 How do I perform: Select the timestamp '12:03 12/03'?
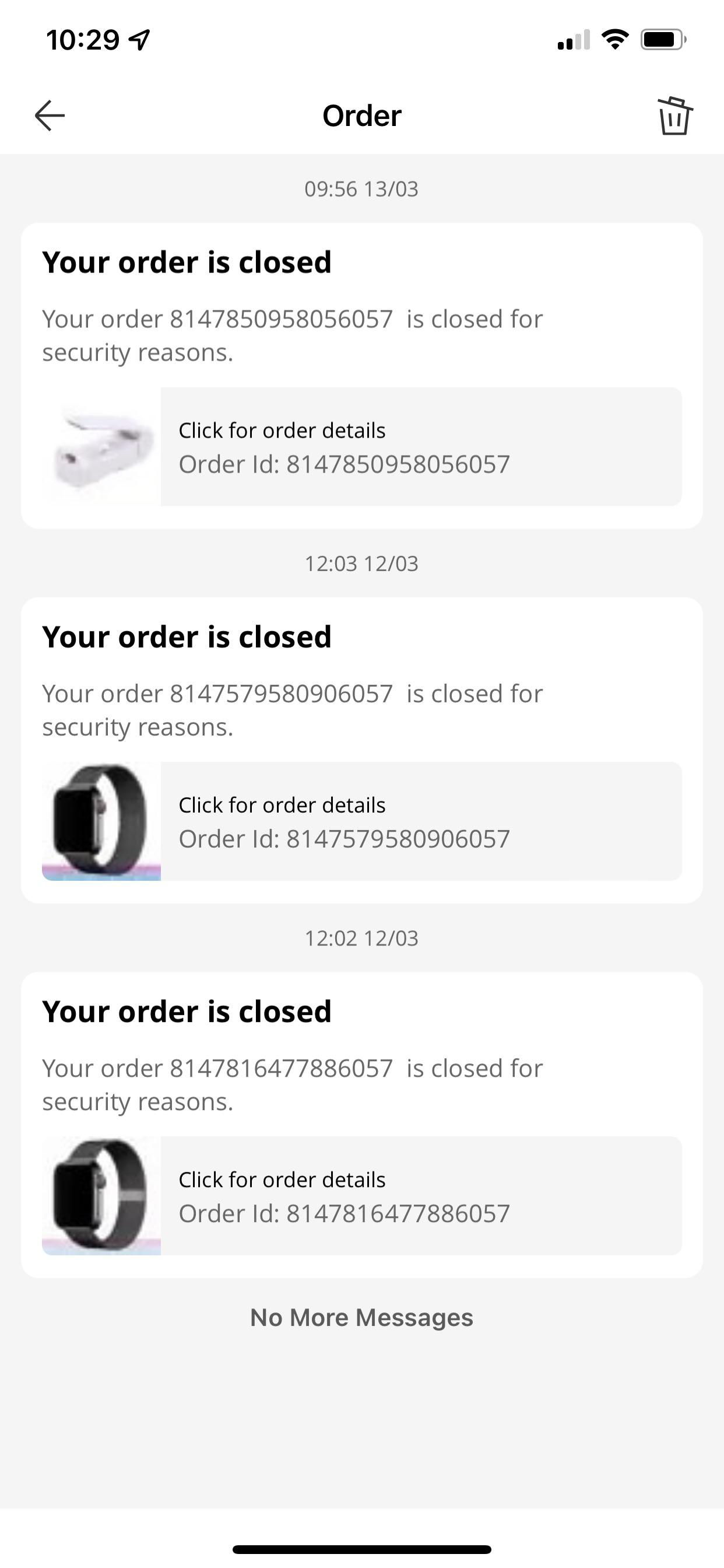(361, 563)
